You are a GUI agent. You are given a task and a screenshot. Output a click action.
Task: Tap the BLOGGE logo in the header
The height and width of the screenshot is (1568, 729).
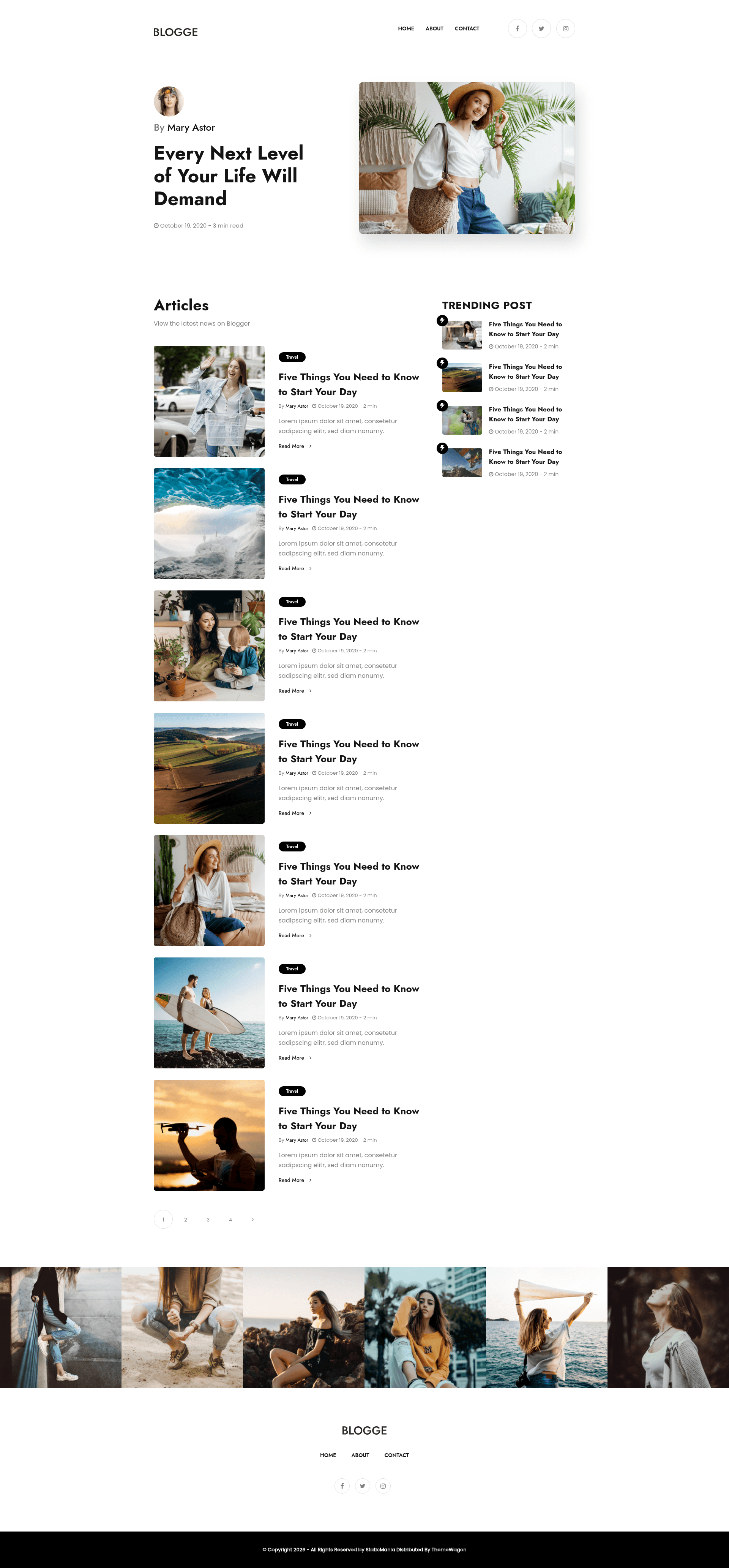pyautogui.click(x=175, y=32)
